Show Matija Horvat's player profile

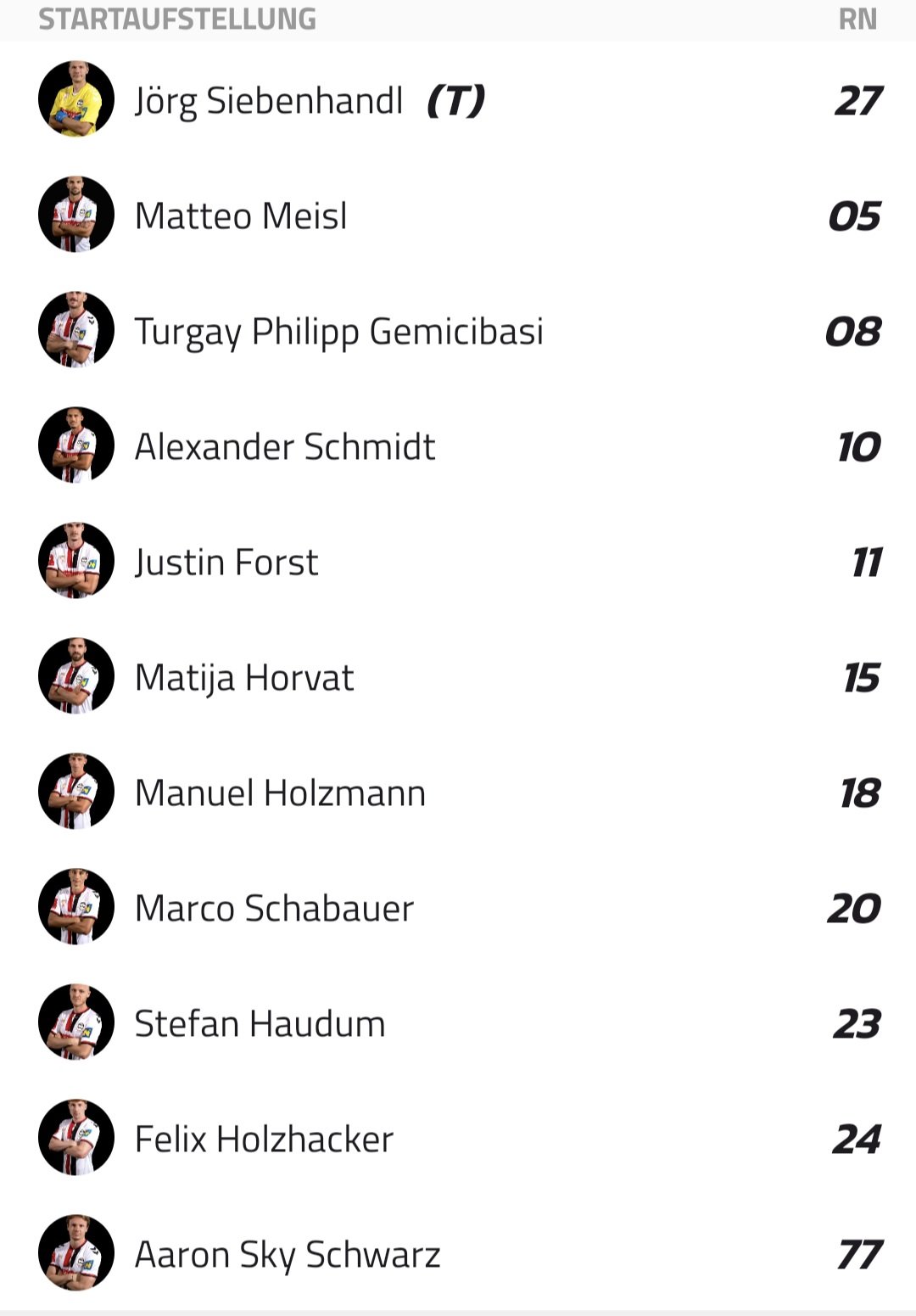244,678
